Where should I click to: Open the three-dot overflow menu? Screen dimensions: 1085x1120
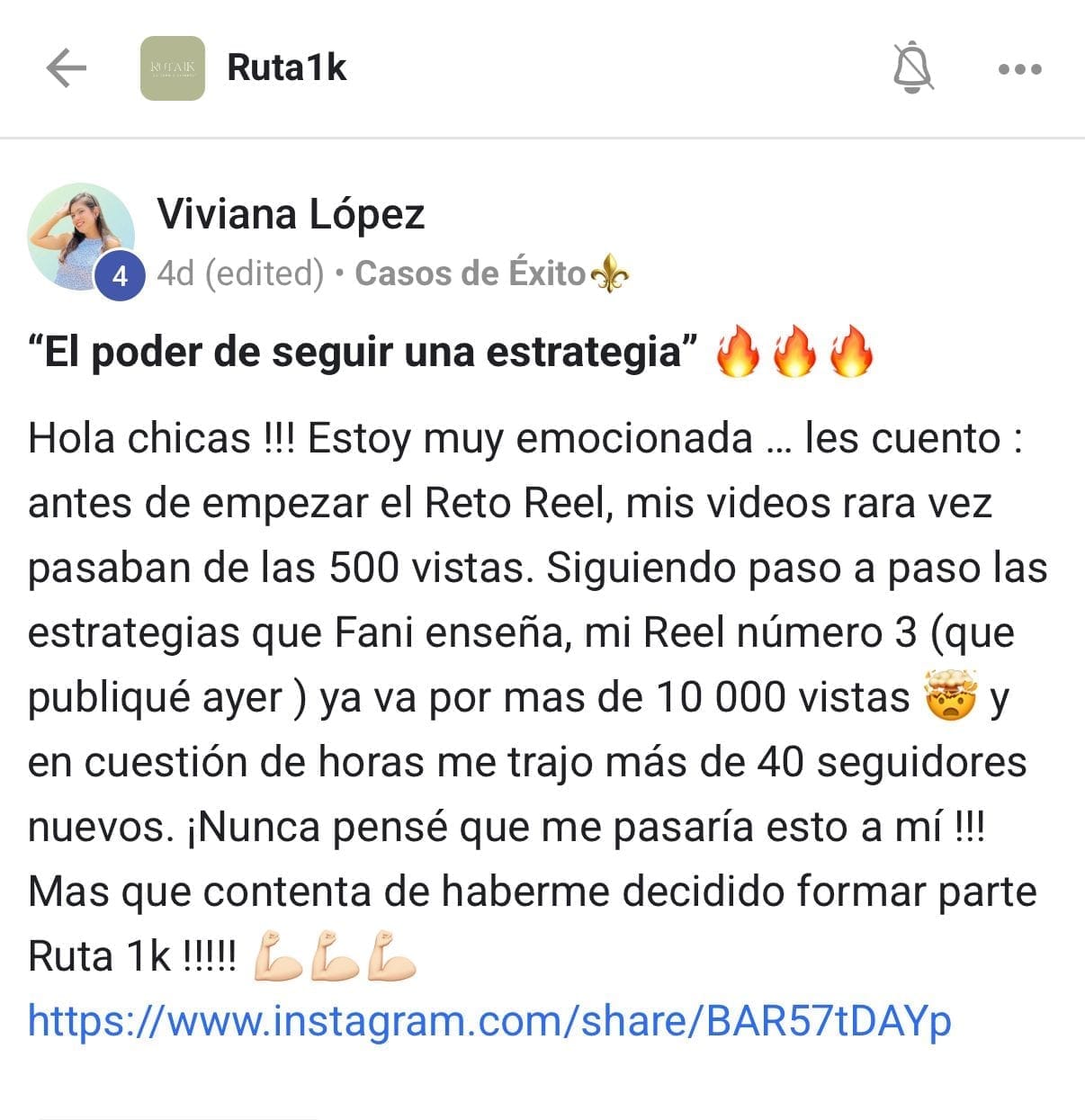(1019, 69)
